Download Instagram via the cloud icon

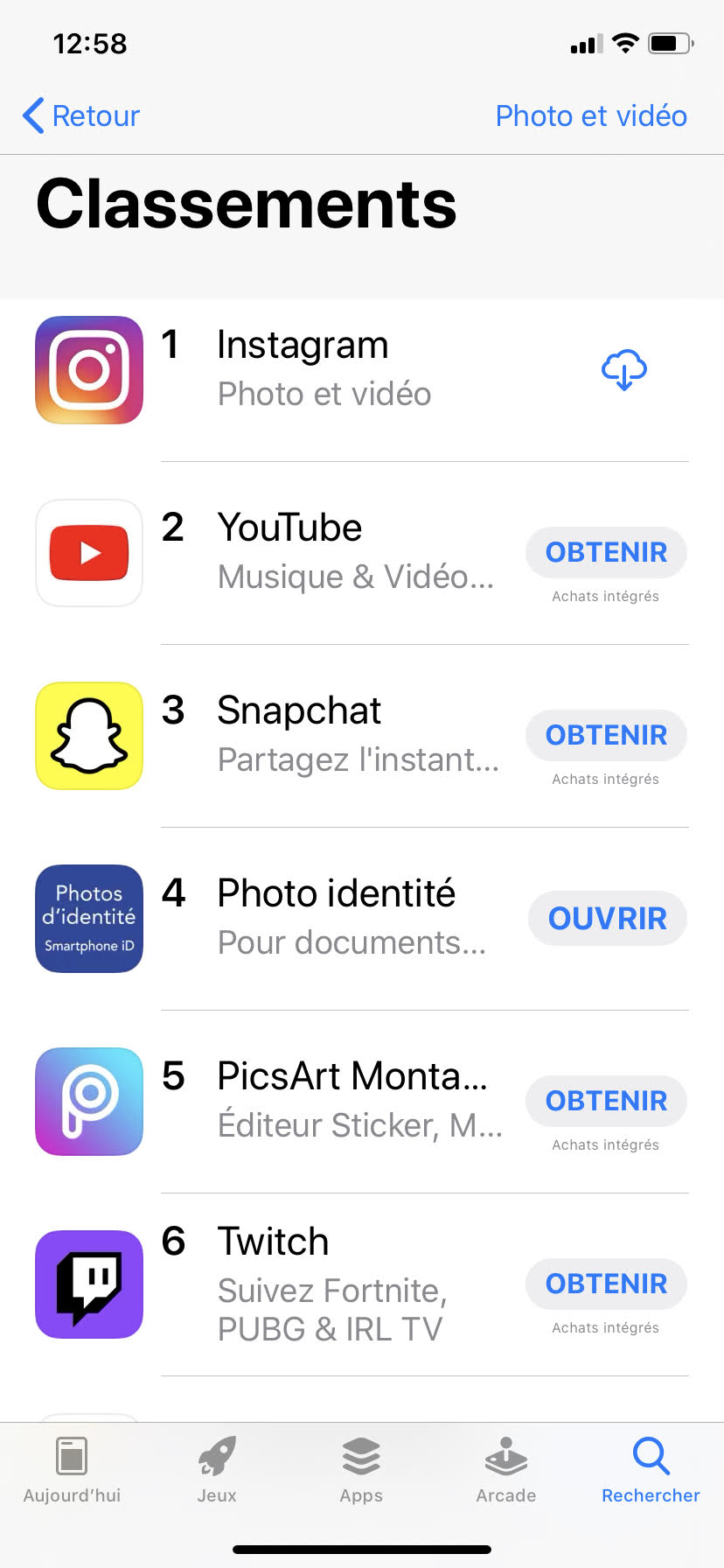coord(624,370)
